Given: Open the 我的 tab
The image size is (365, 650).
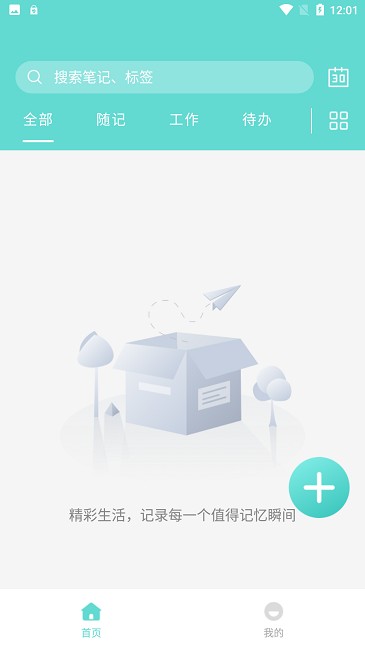Looking at the screenshot, I should (274, 620).
